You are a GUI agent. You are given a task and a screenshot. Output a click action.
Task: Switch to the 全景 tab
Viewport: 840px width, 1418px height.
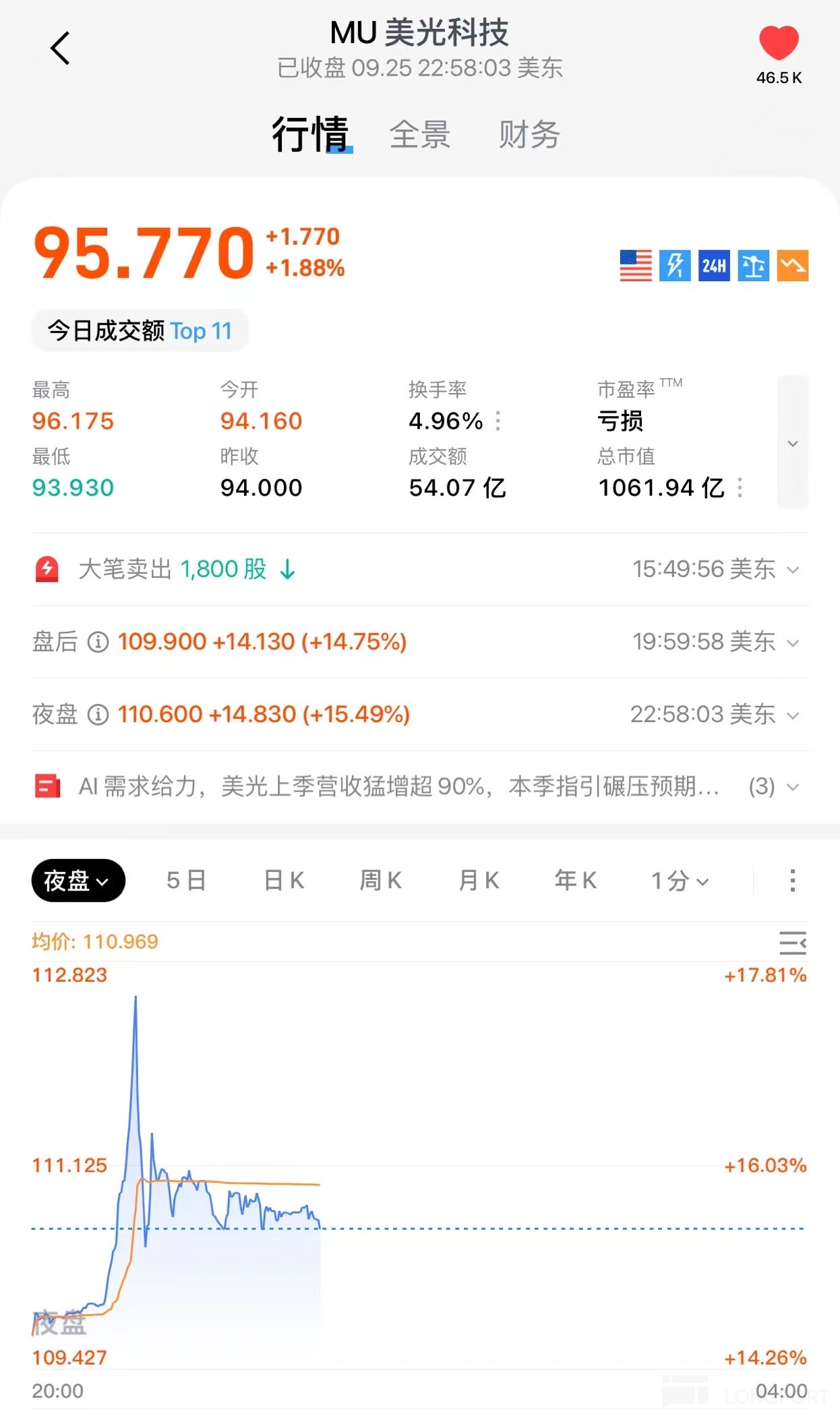point(419,134)
